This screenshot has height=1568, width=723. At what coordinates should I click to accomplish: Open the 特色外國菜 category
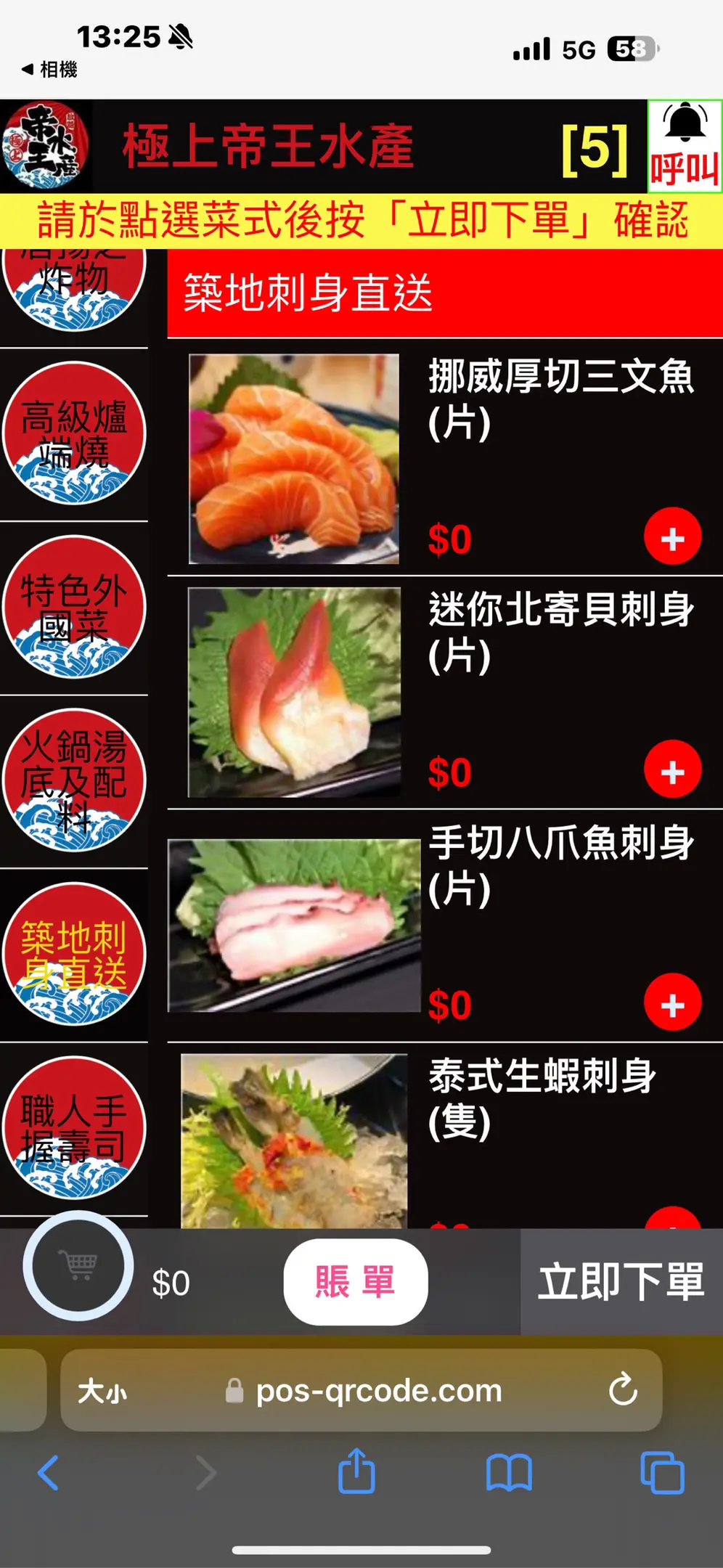coord(74,607)
